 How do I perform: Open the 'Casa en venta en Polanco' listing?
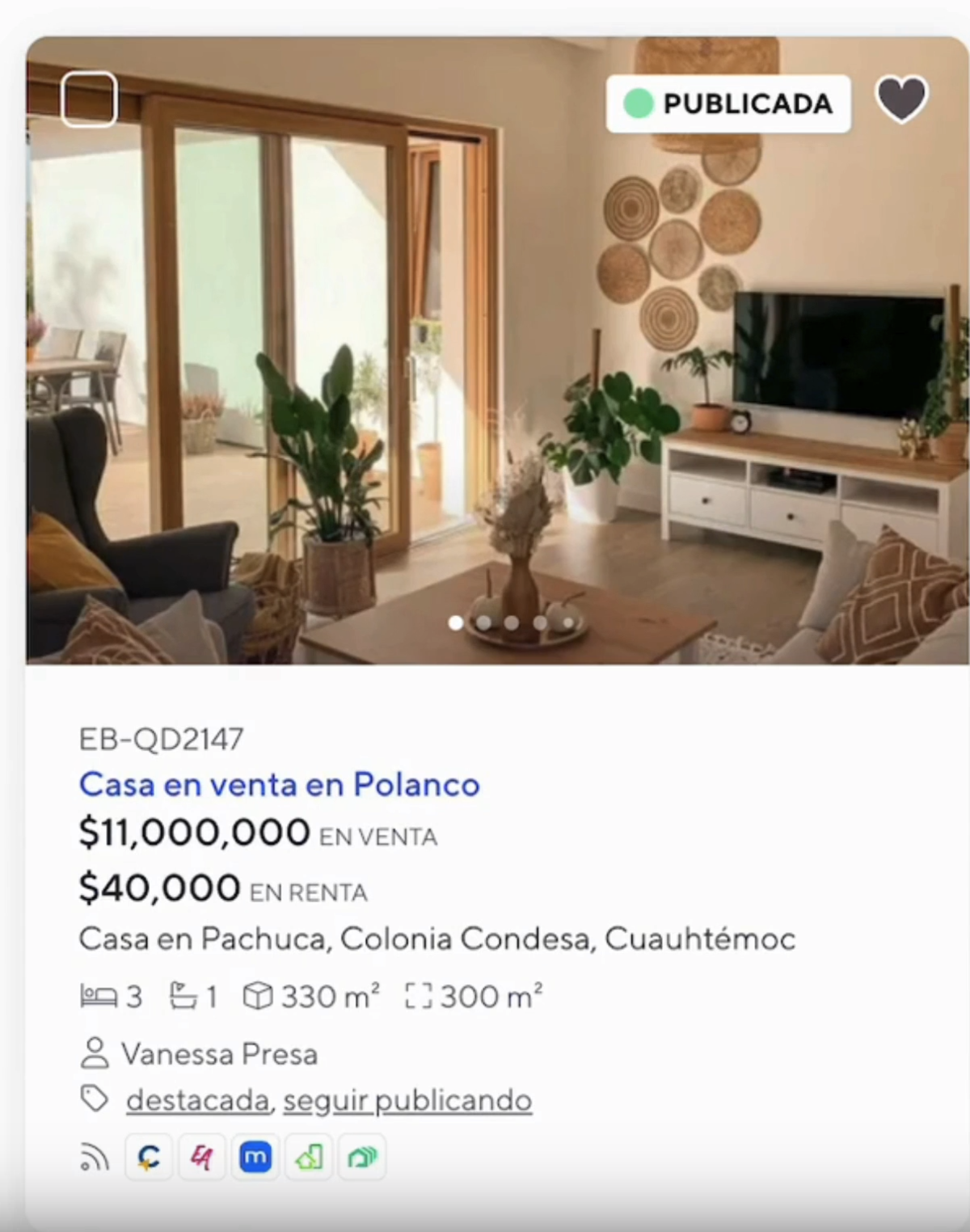pos(279,784)
